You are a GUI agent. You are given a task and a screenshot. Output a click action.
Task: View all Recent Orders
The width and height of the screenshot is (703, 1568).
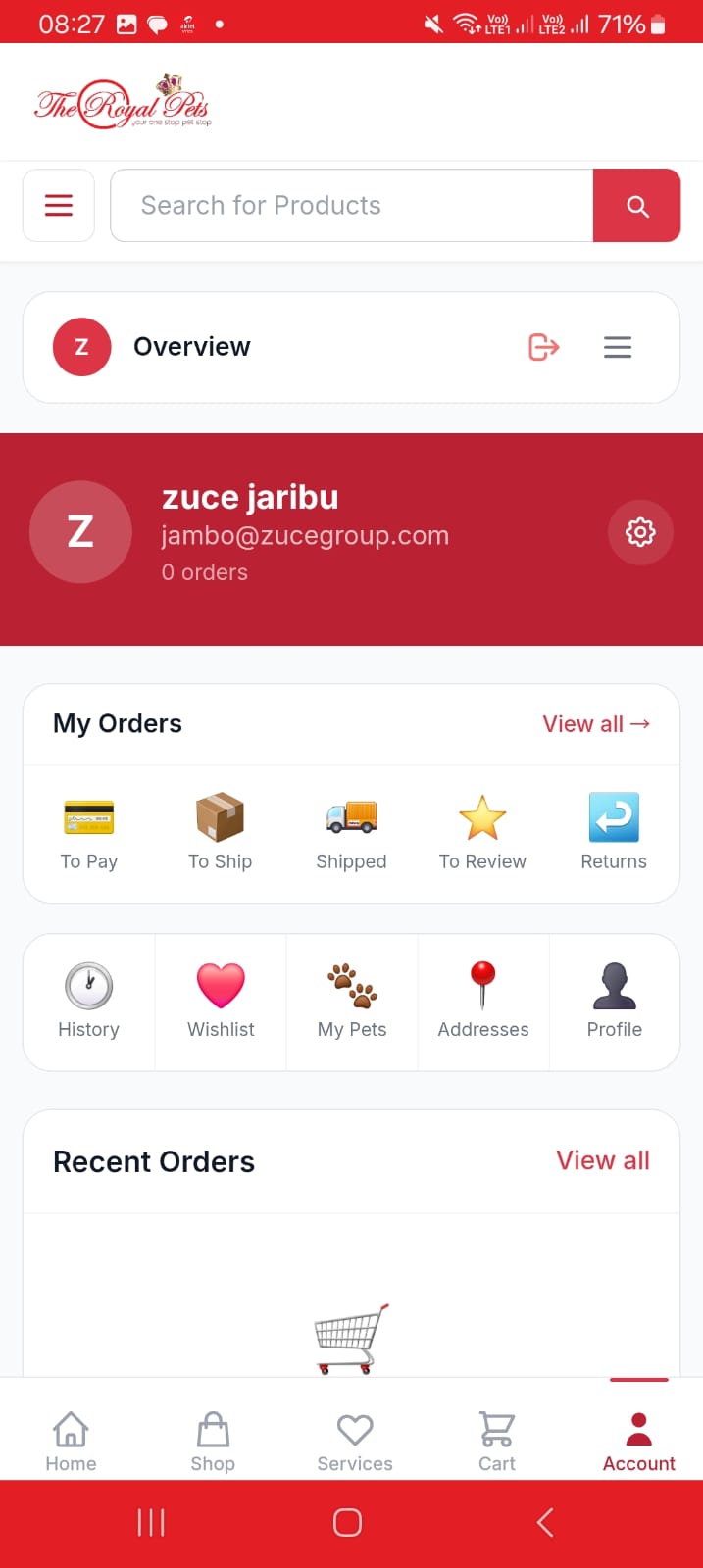(x=603, y=1160)
